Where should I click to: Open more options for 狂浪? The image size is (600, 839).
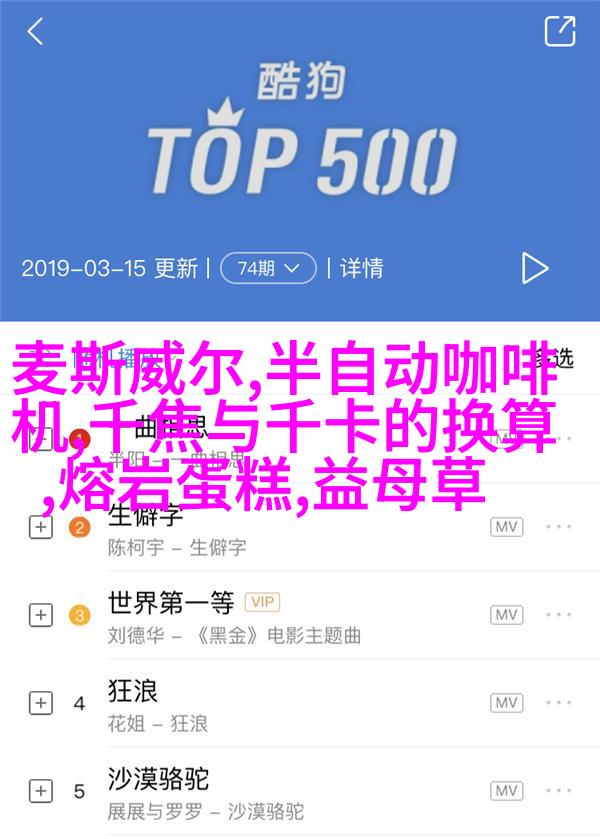560,702
